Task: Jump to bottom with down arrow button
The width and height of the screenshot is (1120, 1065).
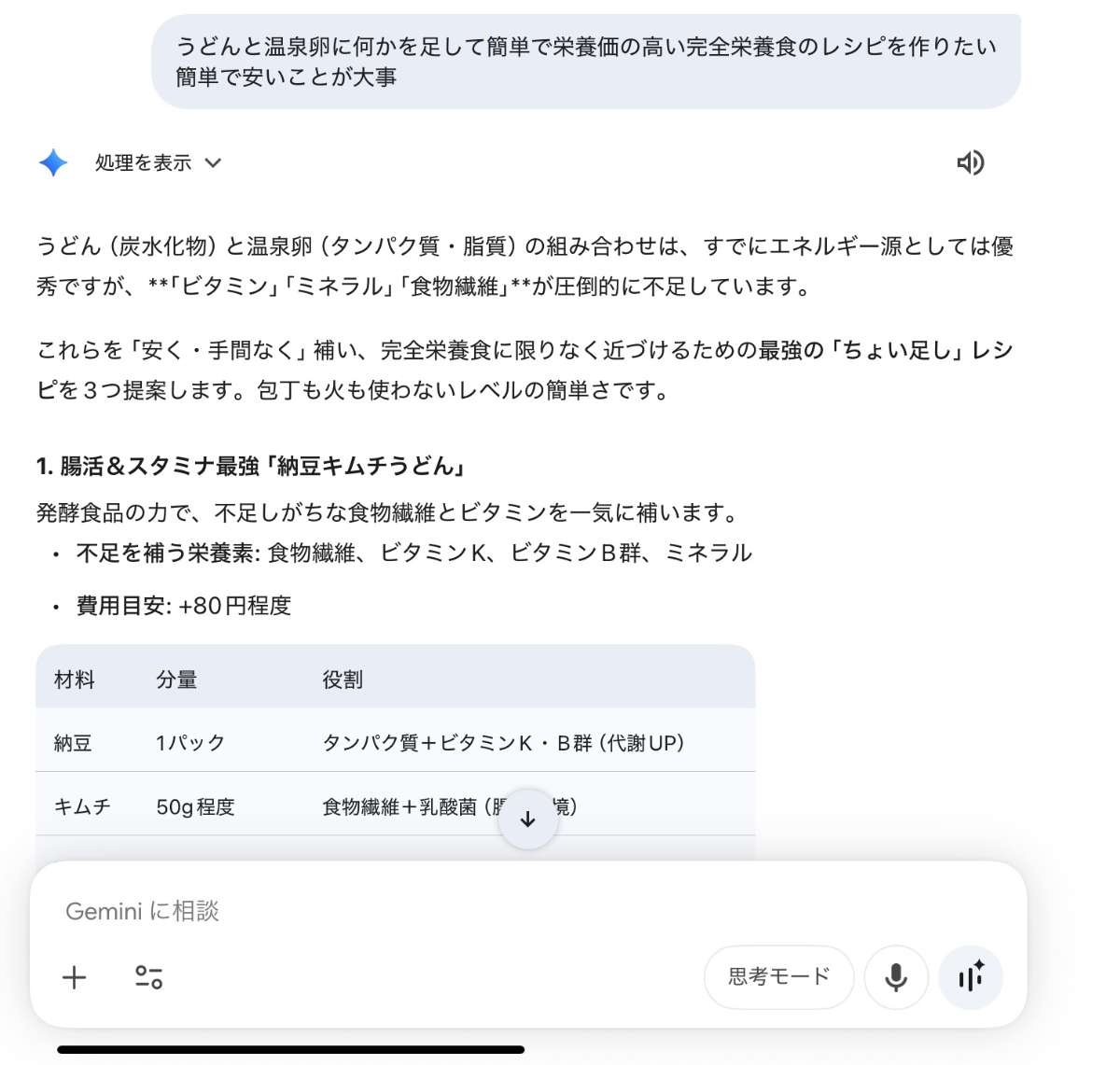Action: click(528, 820)
